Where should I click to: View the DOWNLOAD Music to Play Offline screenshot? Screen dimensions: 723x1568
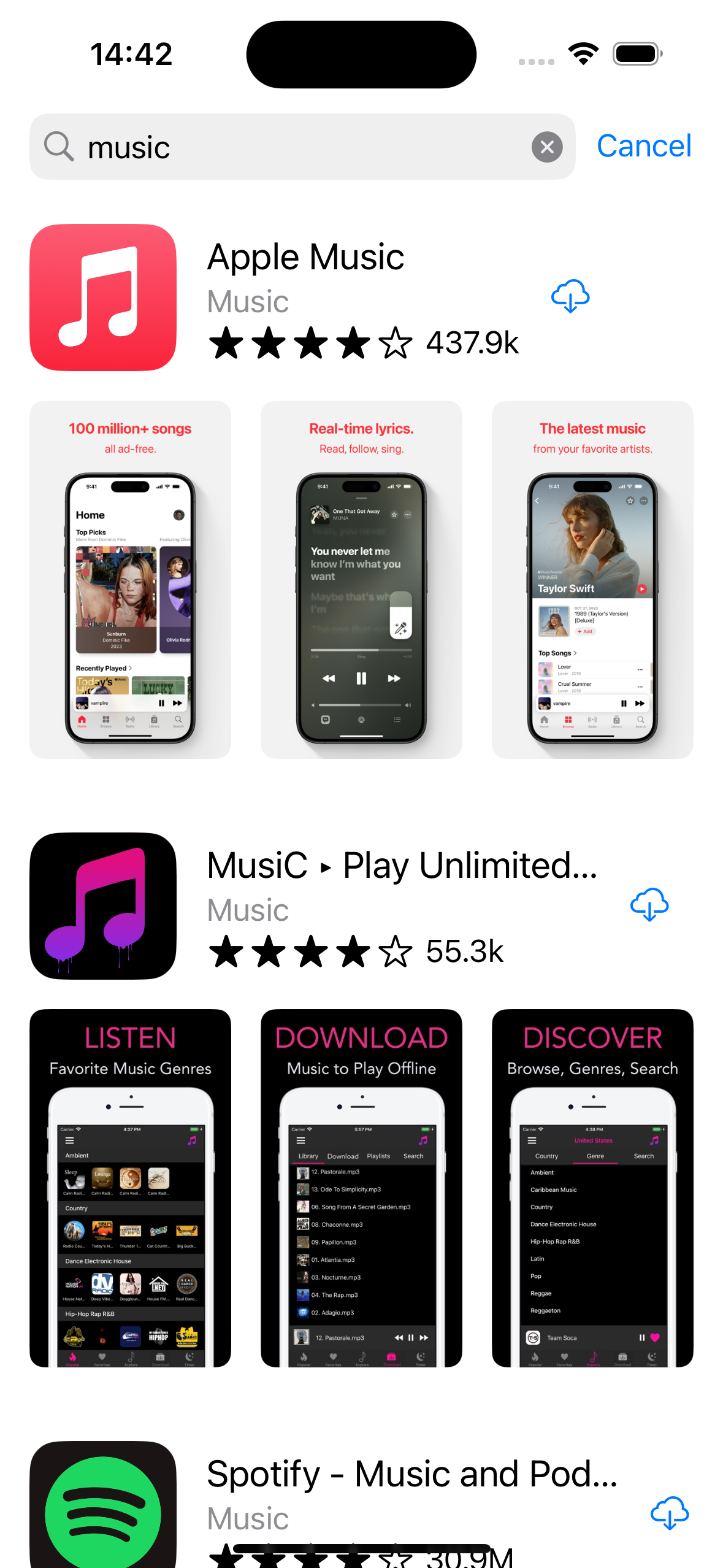tap(361, 1188)
